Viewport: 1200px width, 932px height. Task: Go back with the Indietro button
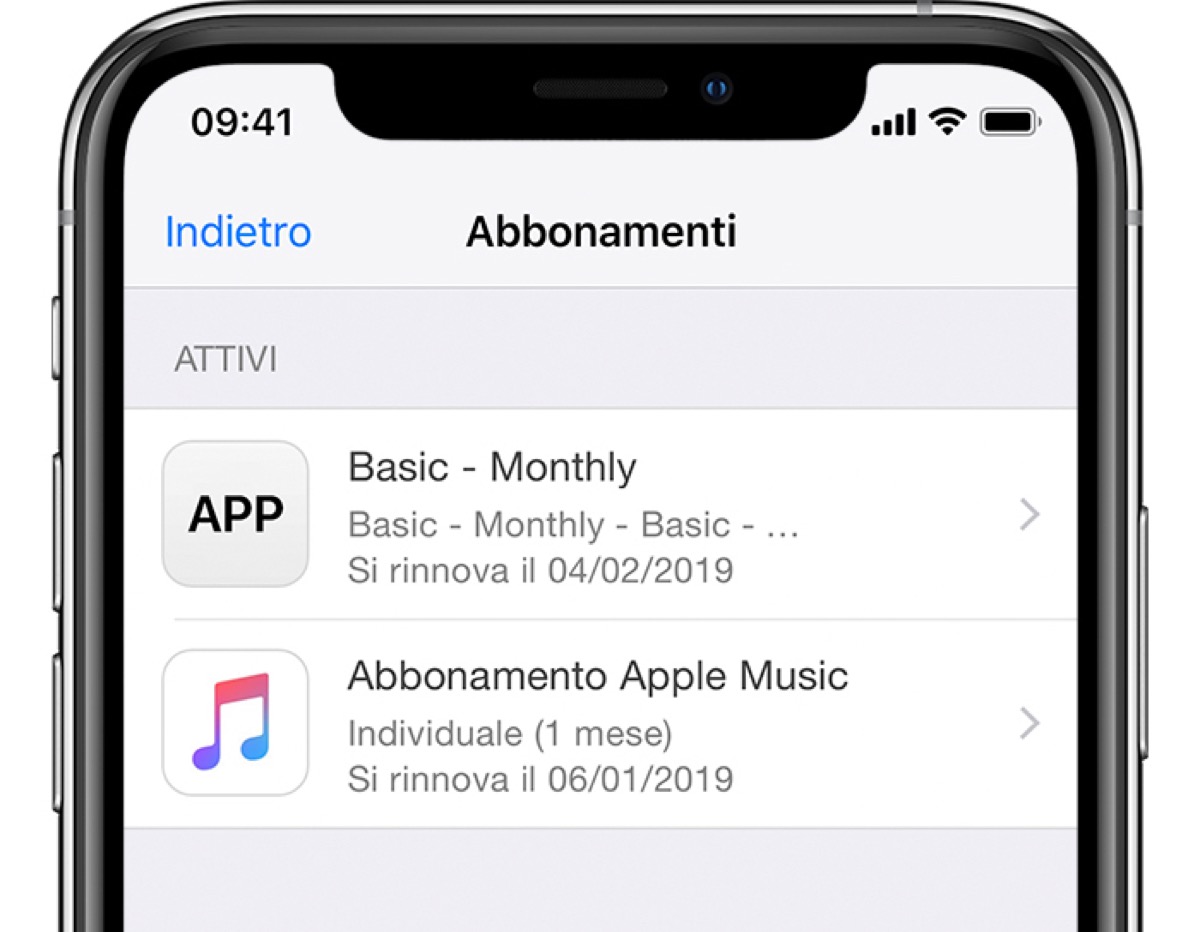[238, 232]
